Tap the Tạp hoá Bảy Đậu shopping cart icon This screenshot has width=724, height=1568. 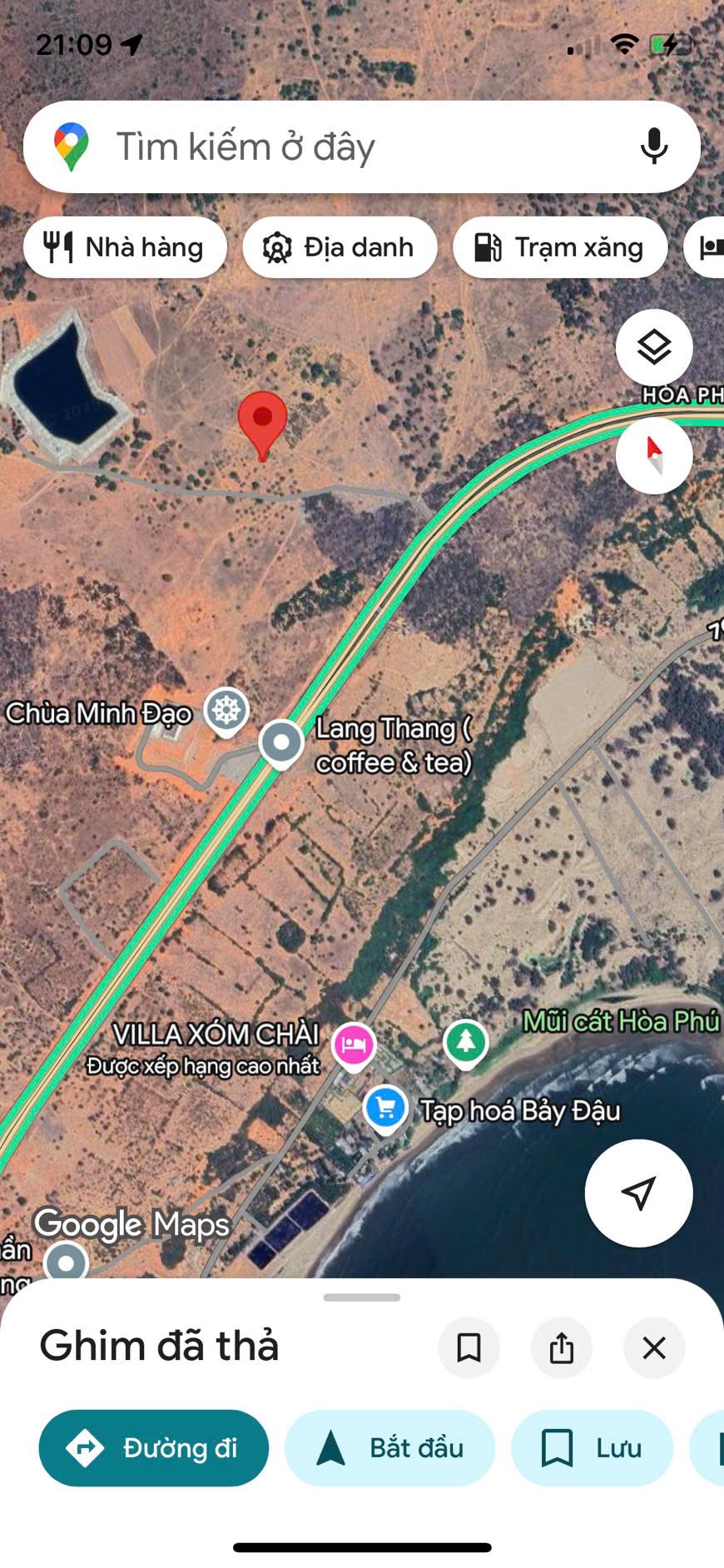point(384,1108)
